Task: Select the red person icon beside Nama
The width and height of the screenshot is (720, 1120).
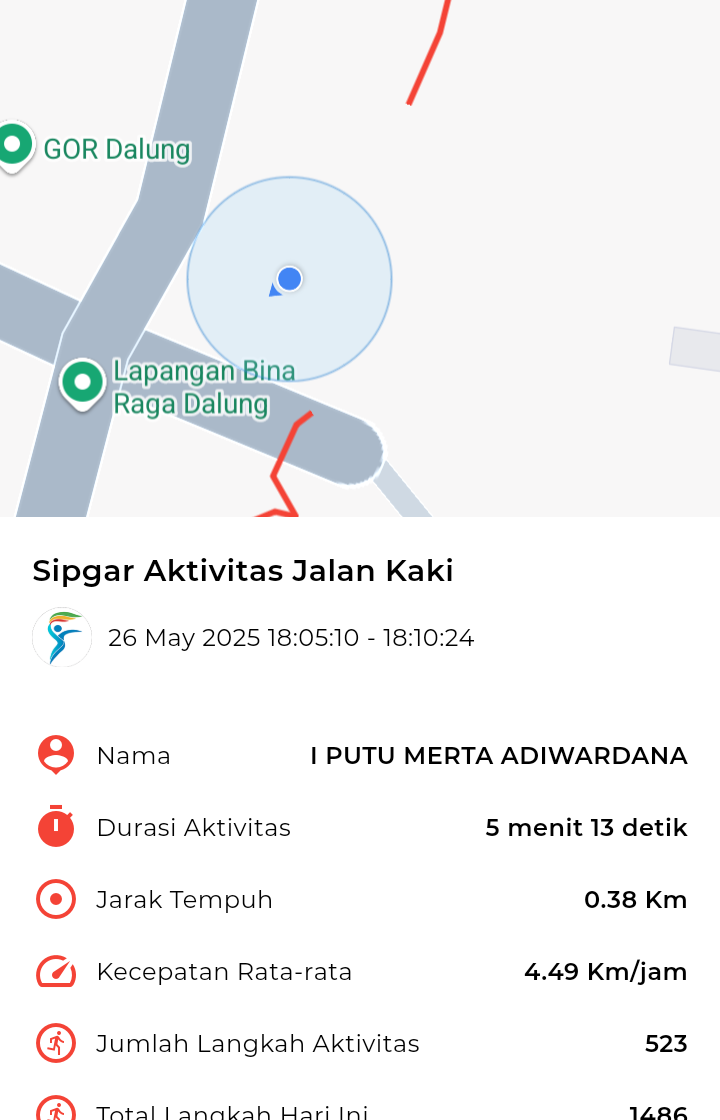Action: pyautogui.click(x=55, y=755)
